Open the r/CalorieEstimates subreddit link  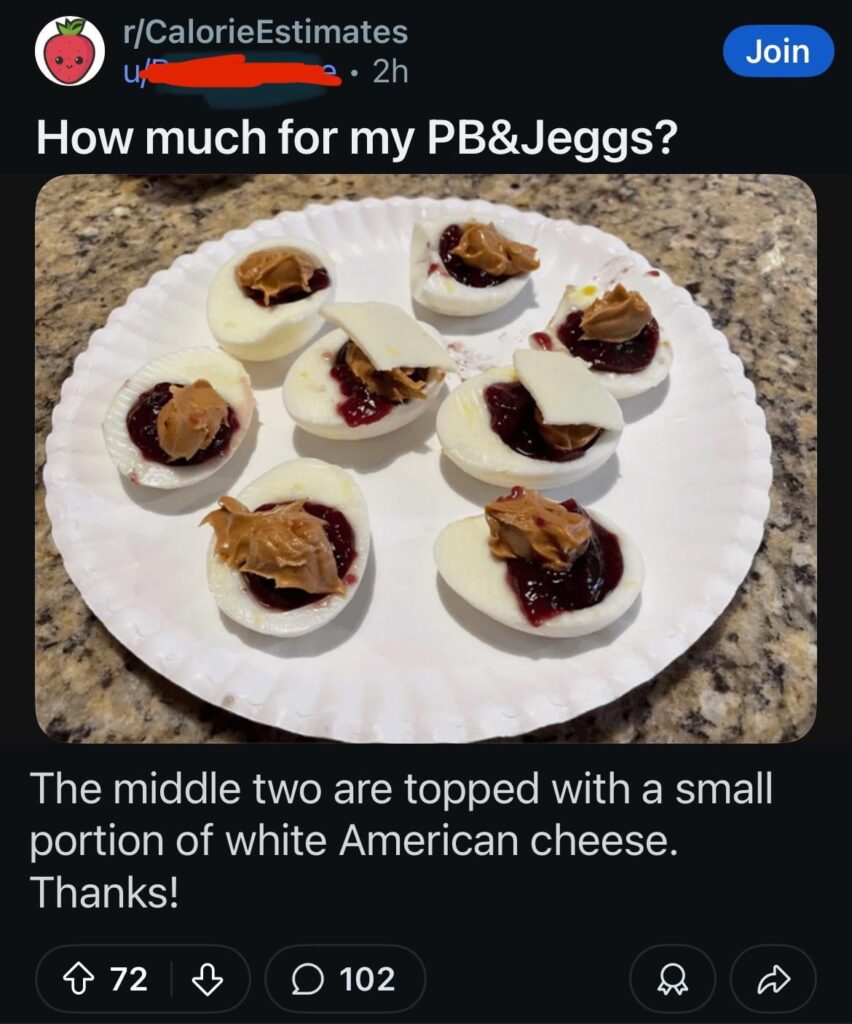pos(265,32)
